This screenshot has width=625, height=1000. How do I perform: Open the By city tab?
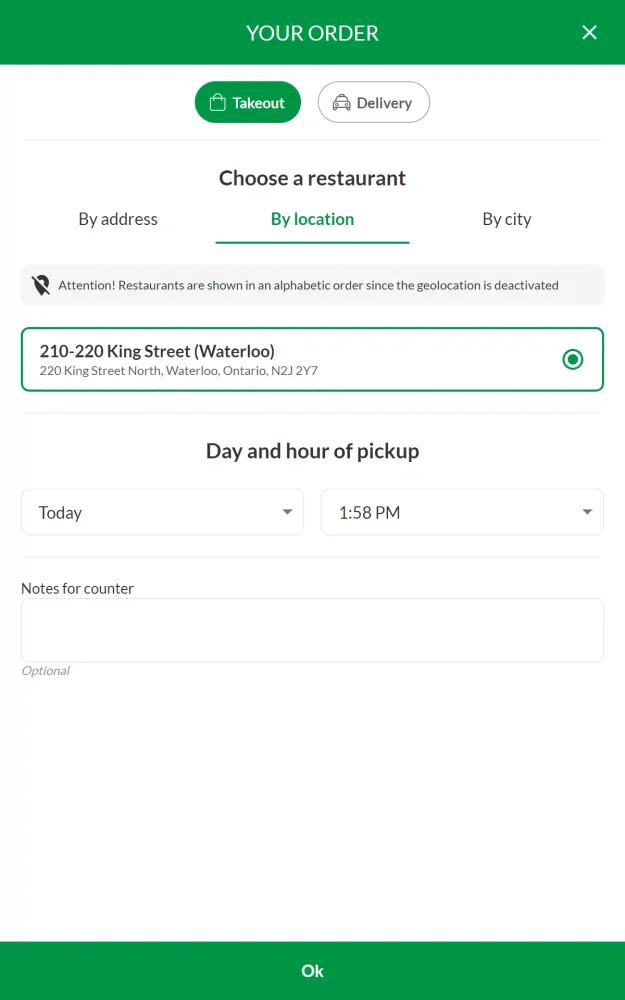(506, 219)
